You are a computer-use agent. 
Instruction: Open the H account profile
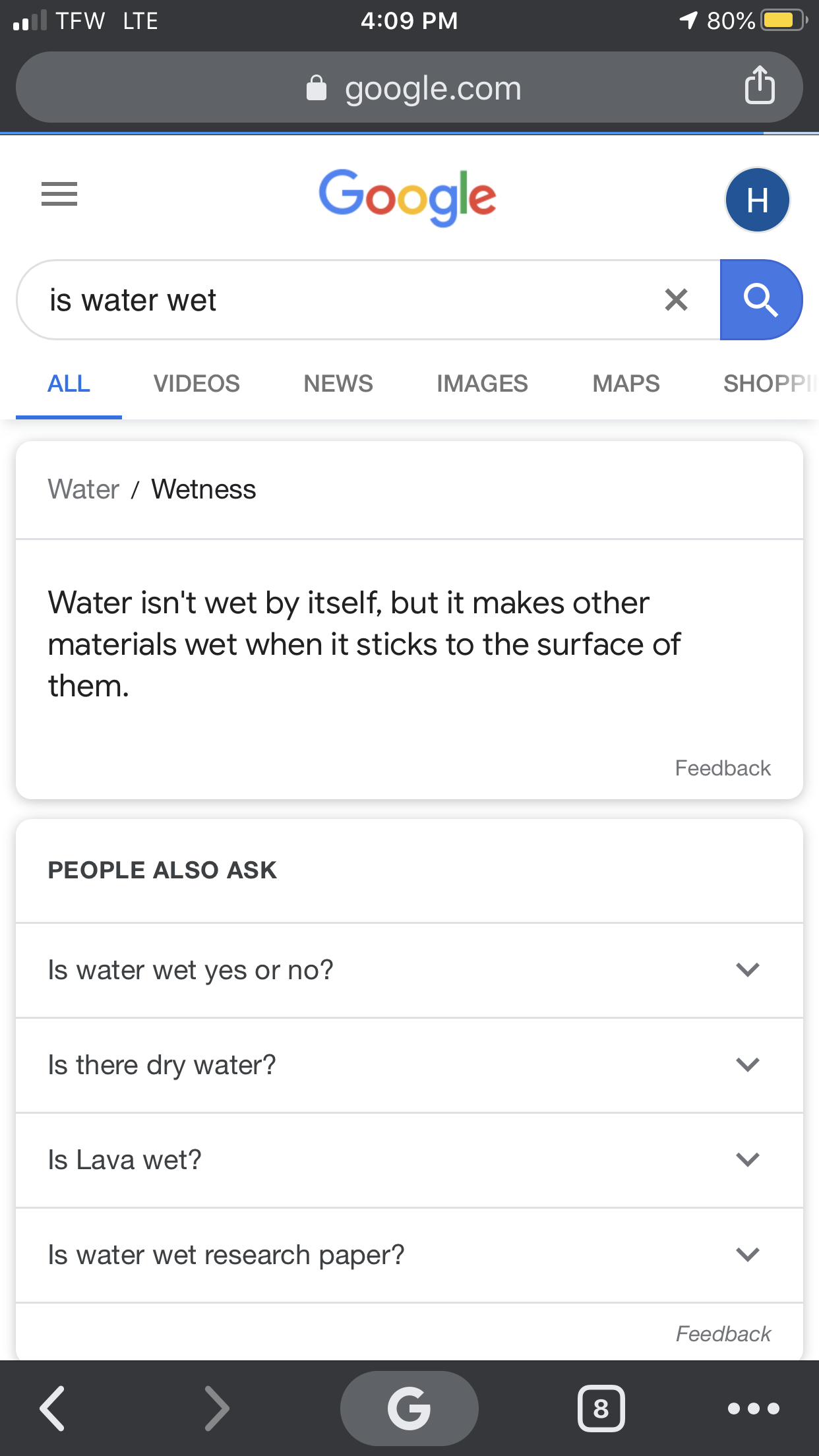tap(758, 200)
